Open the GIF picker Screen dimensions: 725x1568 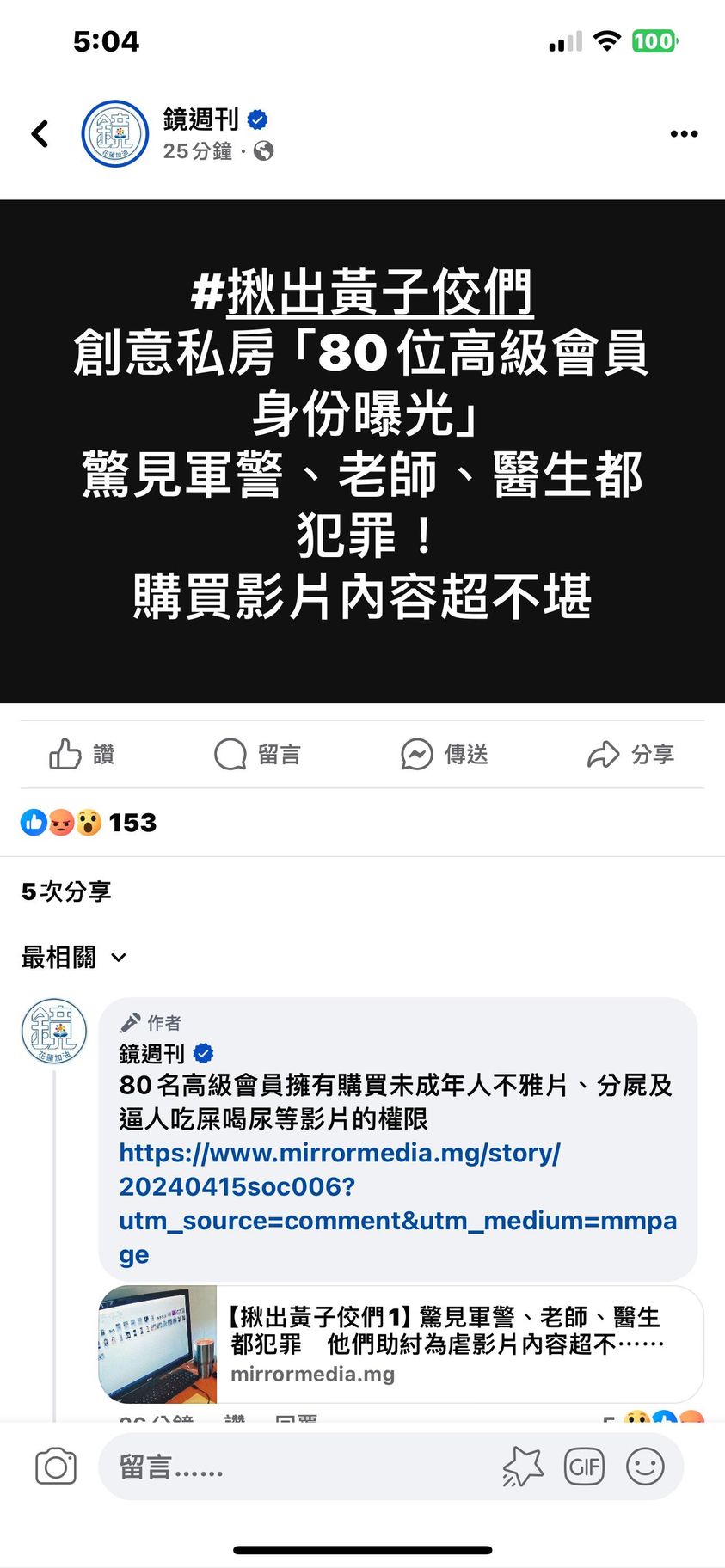(584, 1467)
